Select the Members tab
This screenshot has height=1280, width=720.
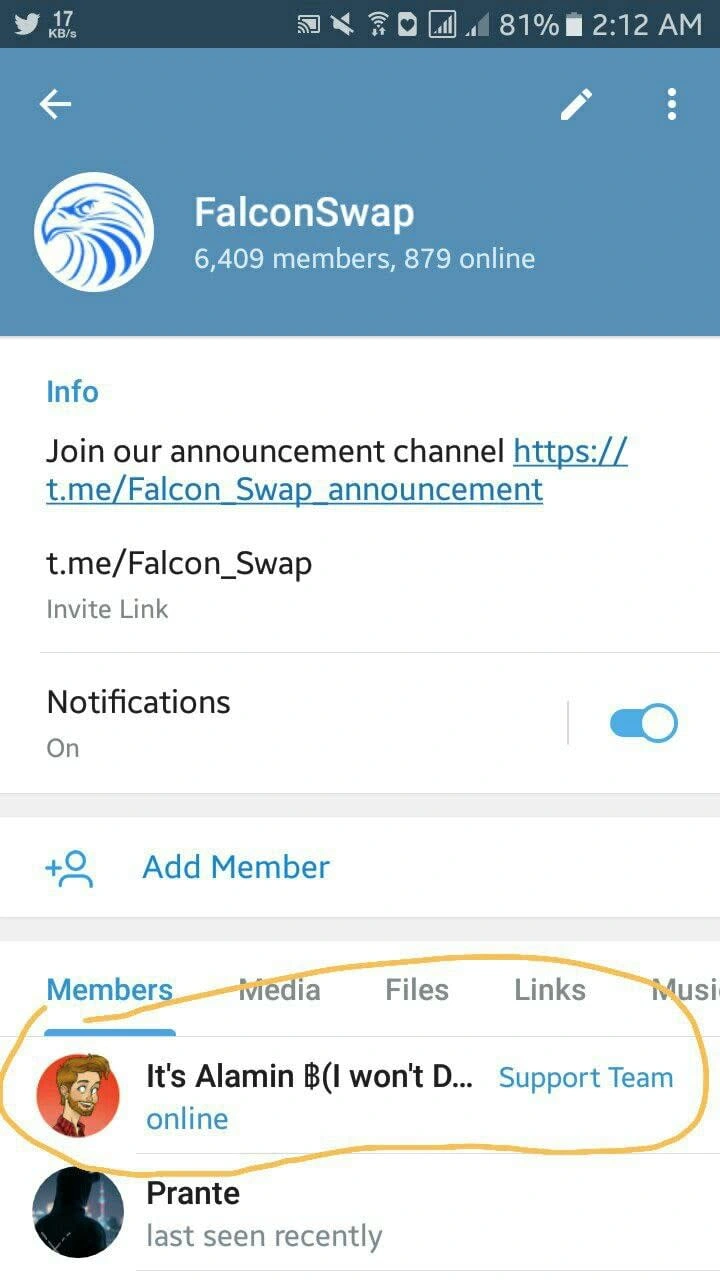point(110,990)
